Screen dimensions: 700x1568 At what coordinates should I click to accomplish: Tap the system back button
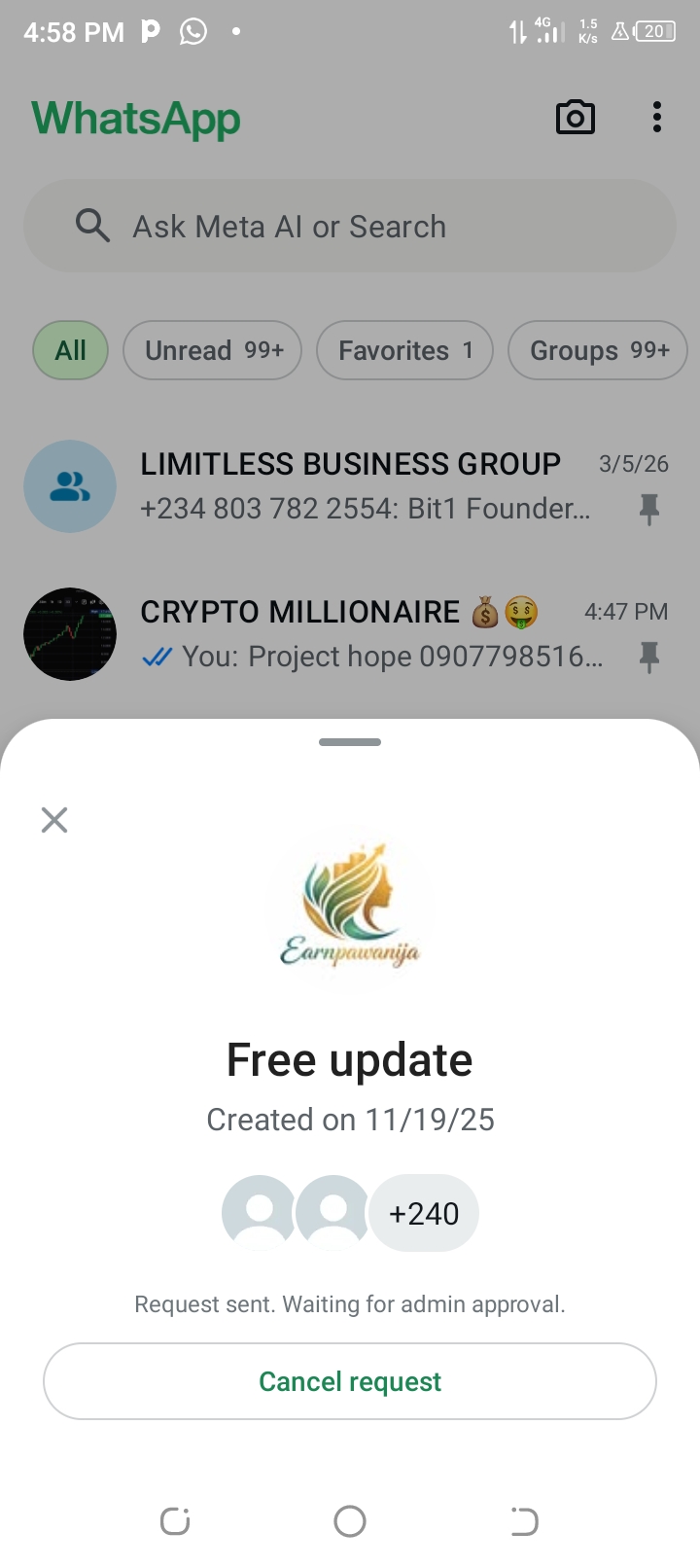[x=524, y=1520]
